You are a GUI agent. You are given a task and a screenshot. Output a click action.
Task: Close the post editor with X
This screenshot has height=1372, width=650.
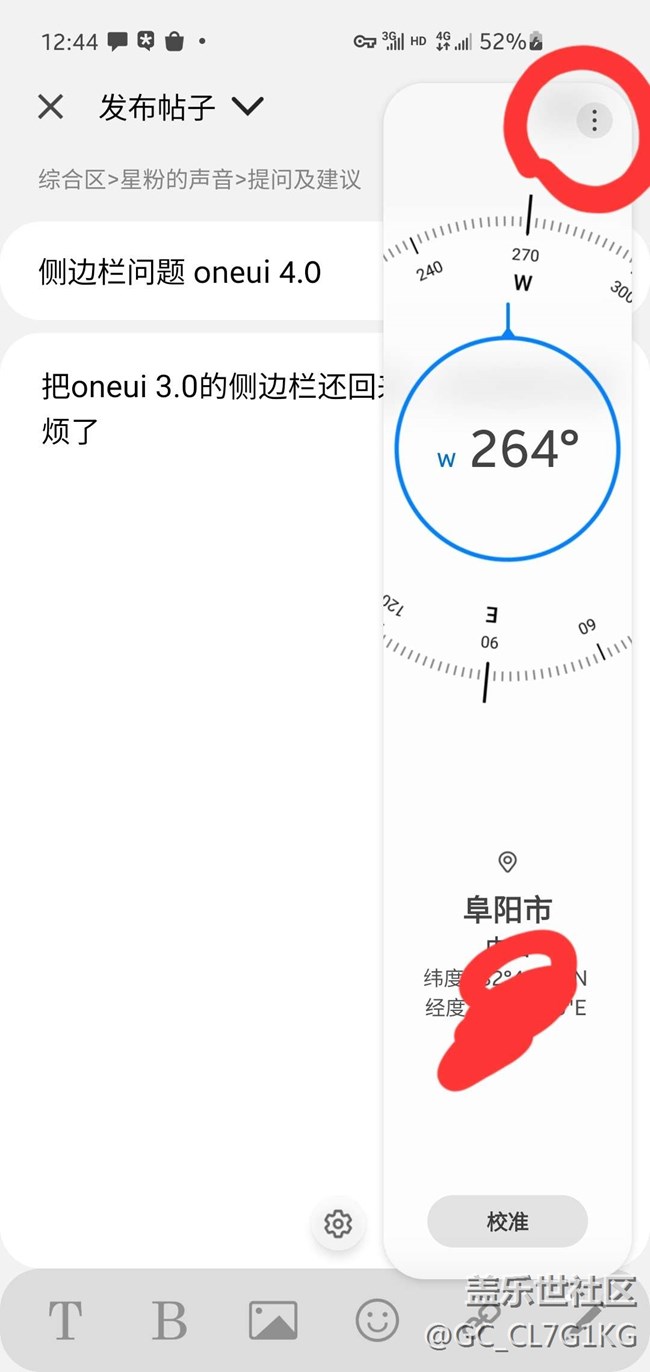pos(51,107)
